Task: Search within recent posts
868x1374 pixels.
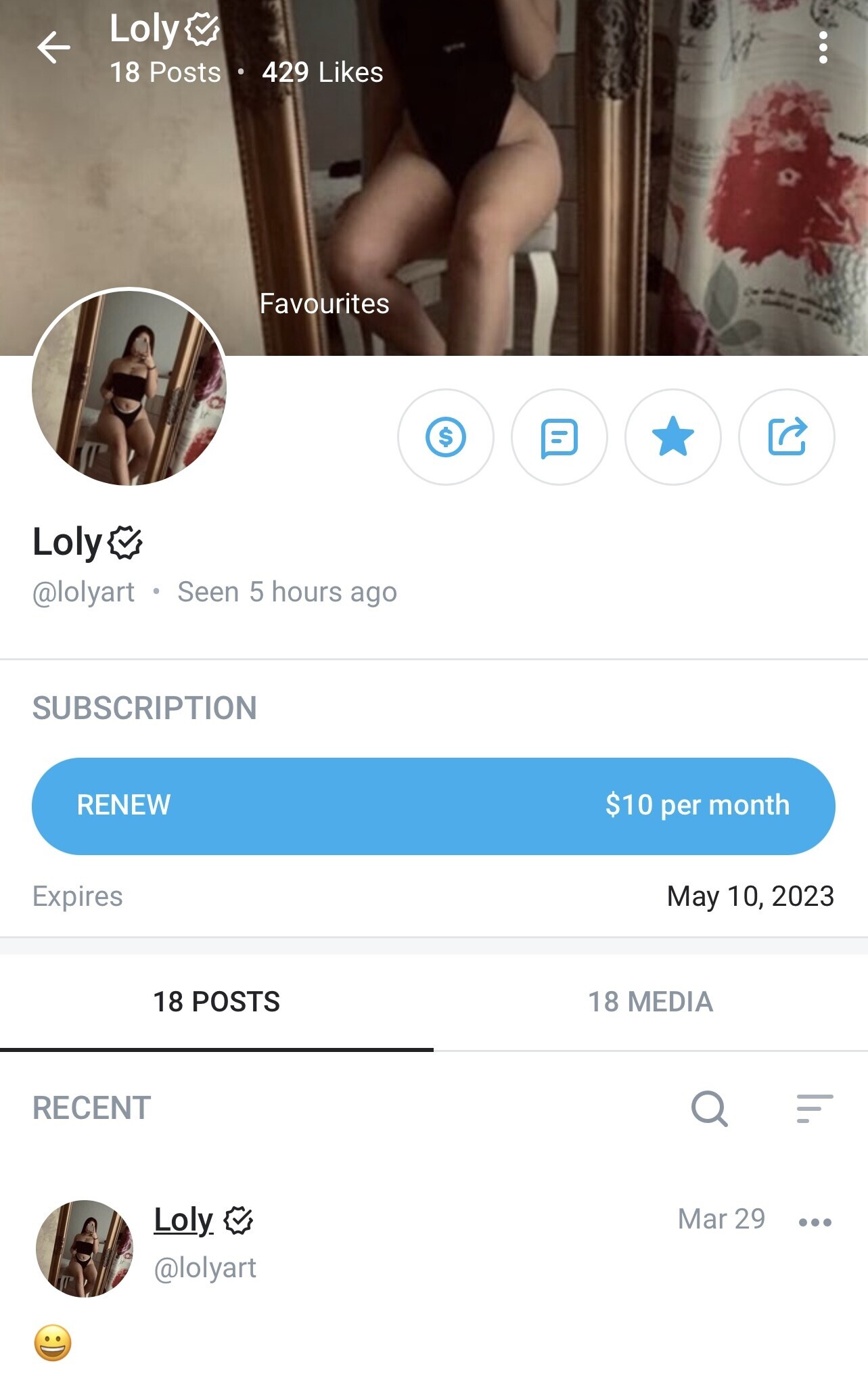Action: pos(709,1108)
